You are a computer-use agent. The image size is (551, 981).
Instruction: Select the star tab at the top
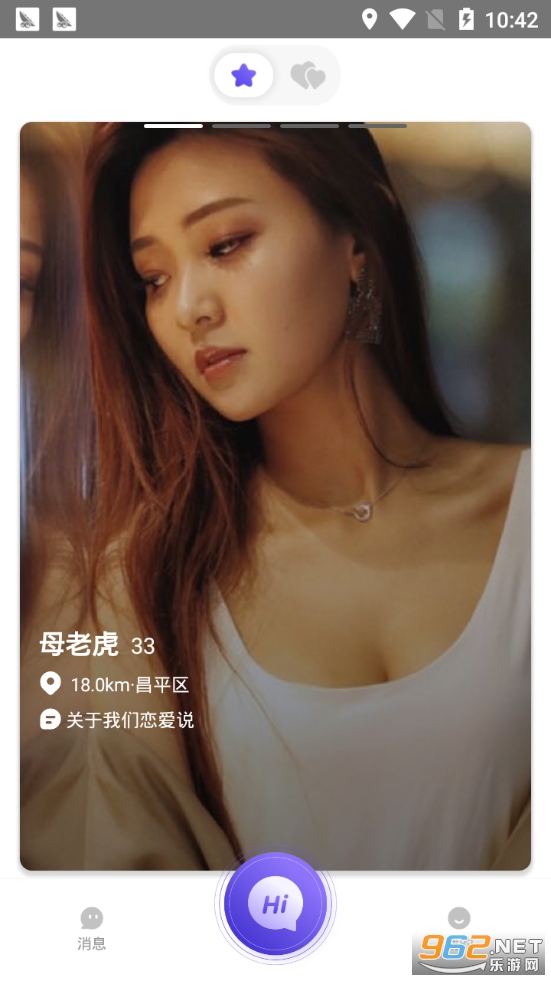[x=243, y=76]
